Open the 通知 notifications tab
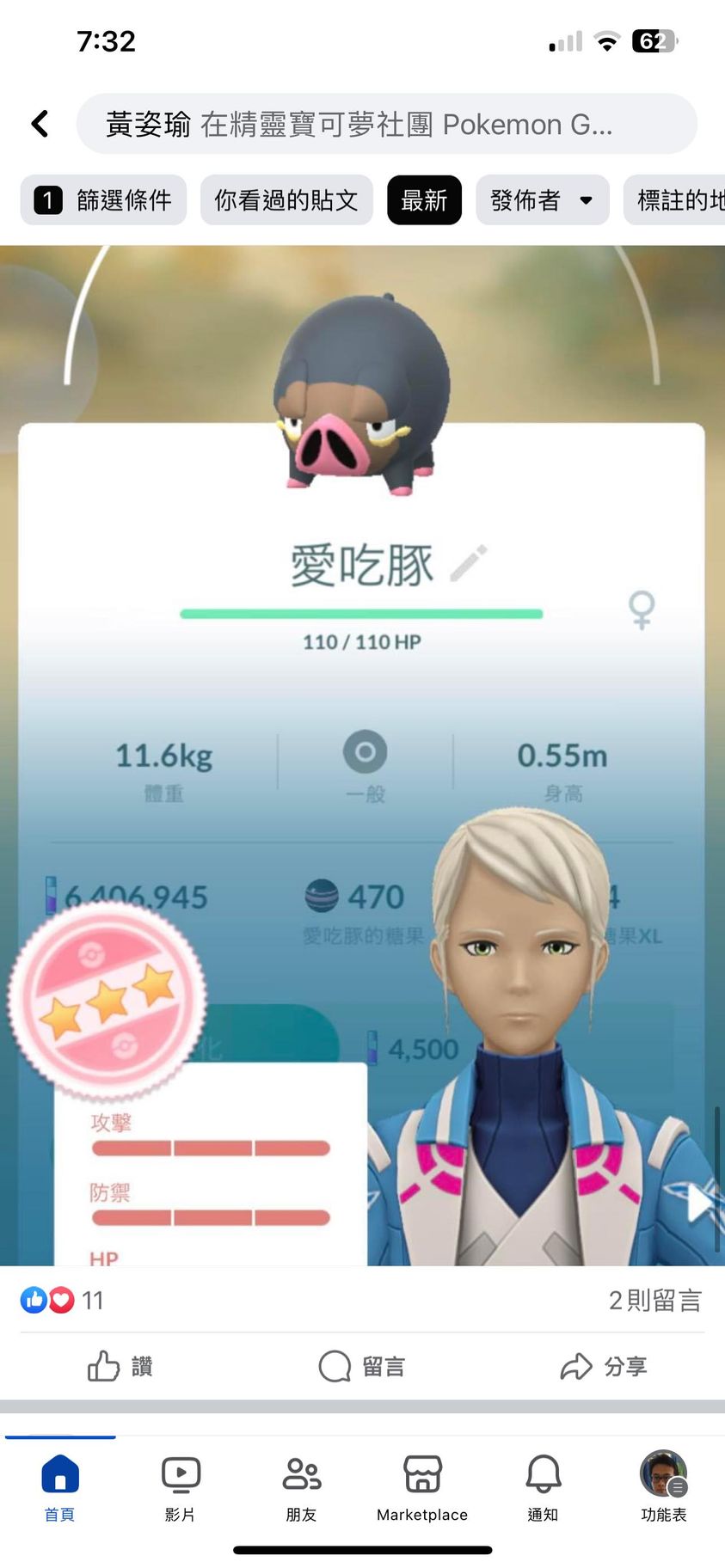Image resolution: width=725 pixels, height=1568 pixels. [x=543, y=1488]
